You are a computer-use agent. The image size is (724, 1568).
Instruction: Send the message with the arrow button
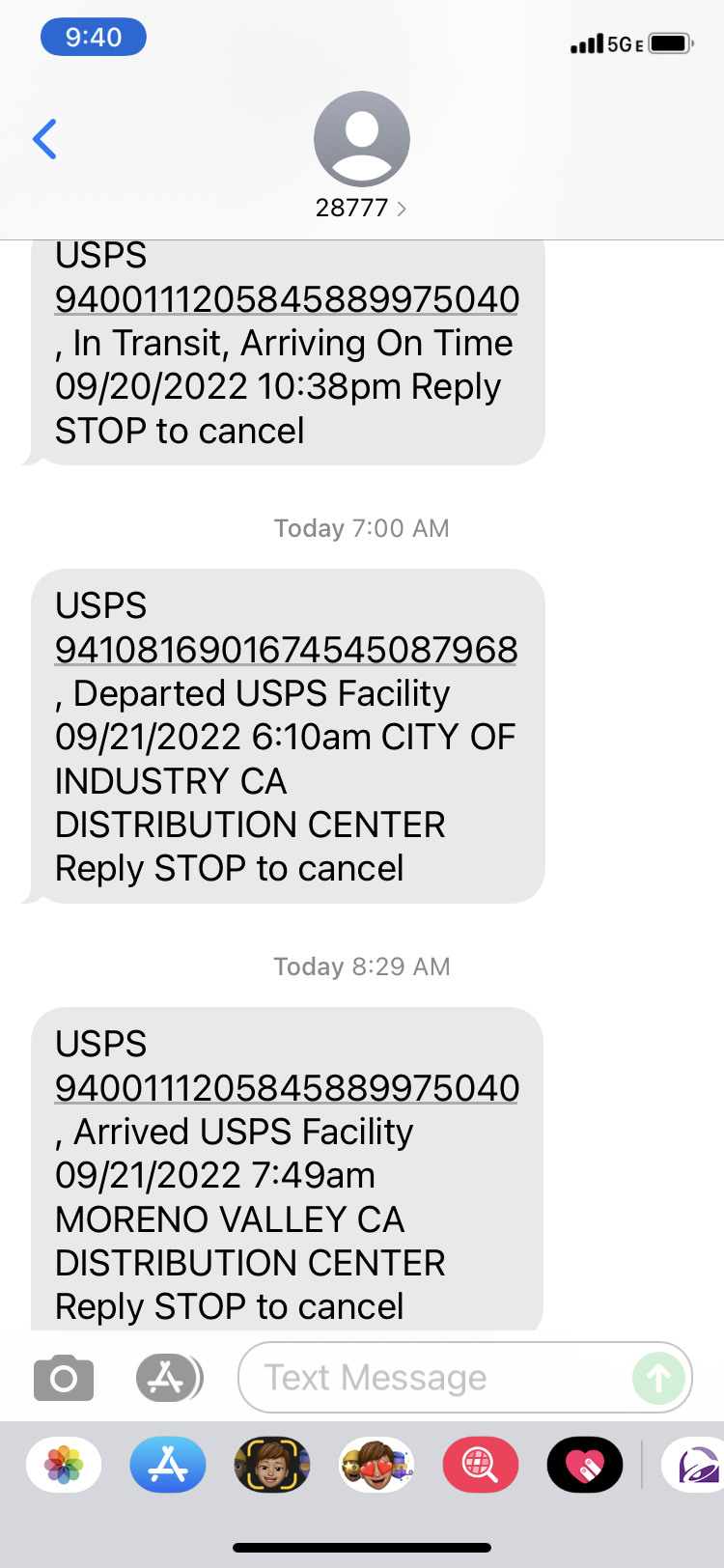tap(659, 1378)
